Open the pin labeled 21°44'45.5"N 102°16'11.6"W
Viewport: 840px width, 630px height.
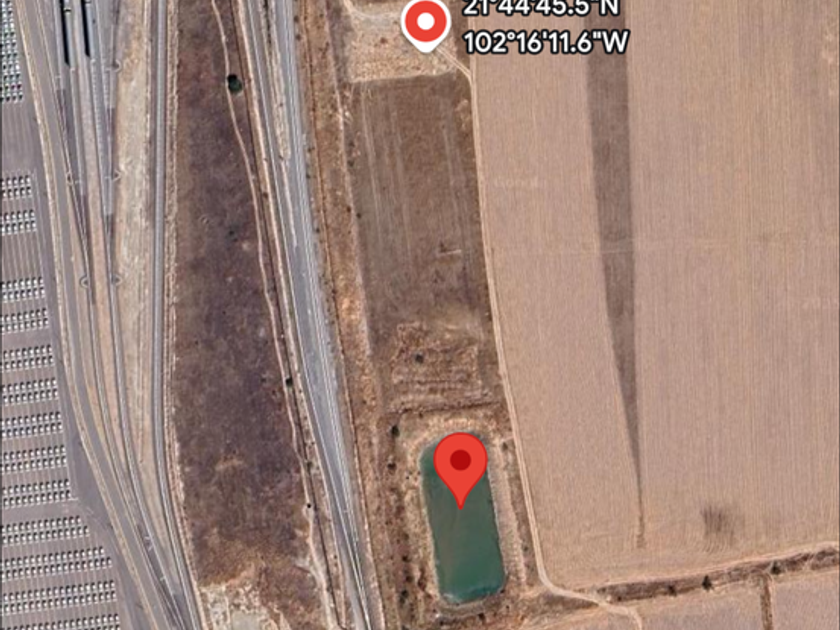[x=427, y=21]
